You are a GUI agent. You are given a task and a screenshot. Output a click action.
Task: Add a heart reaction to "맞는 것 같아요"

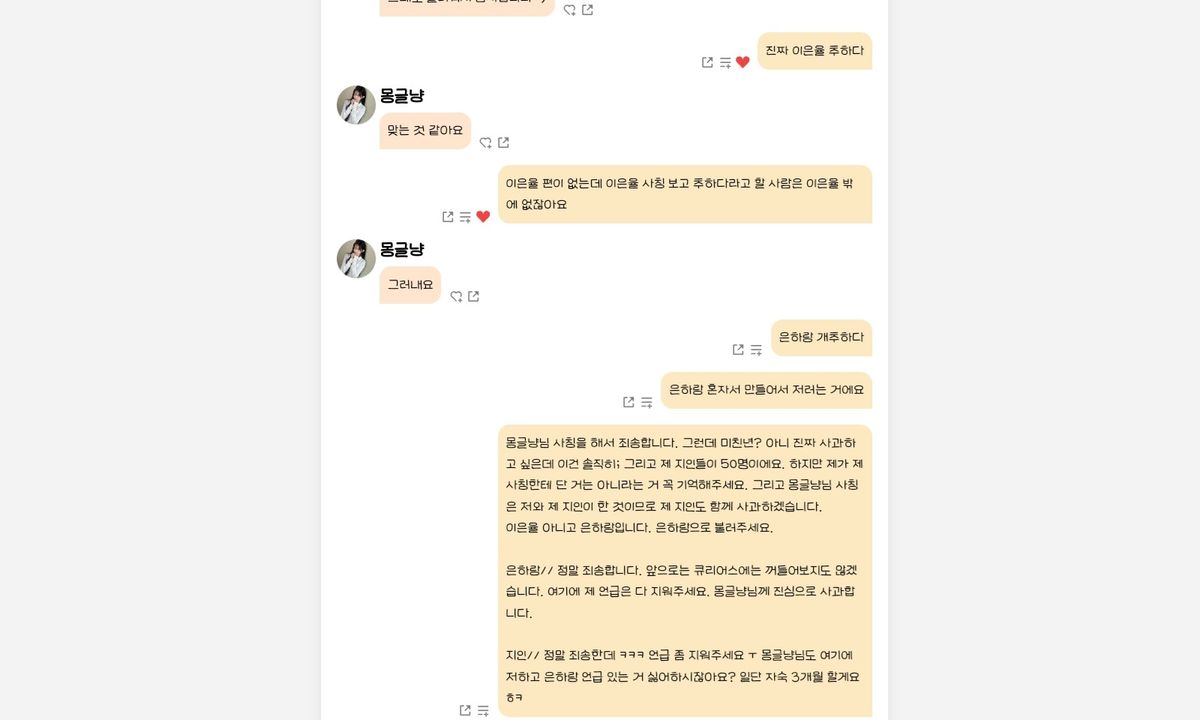[485, 143]
